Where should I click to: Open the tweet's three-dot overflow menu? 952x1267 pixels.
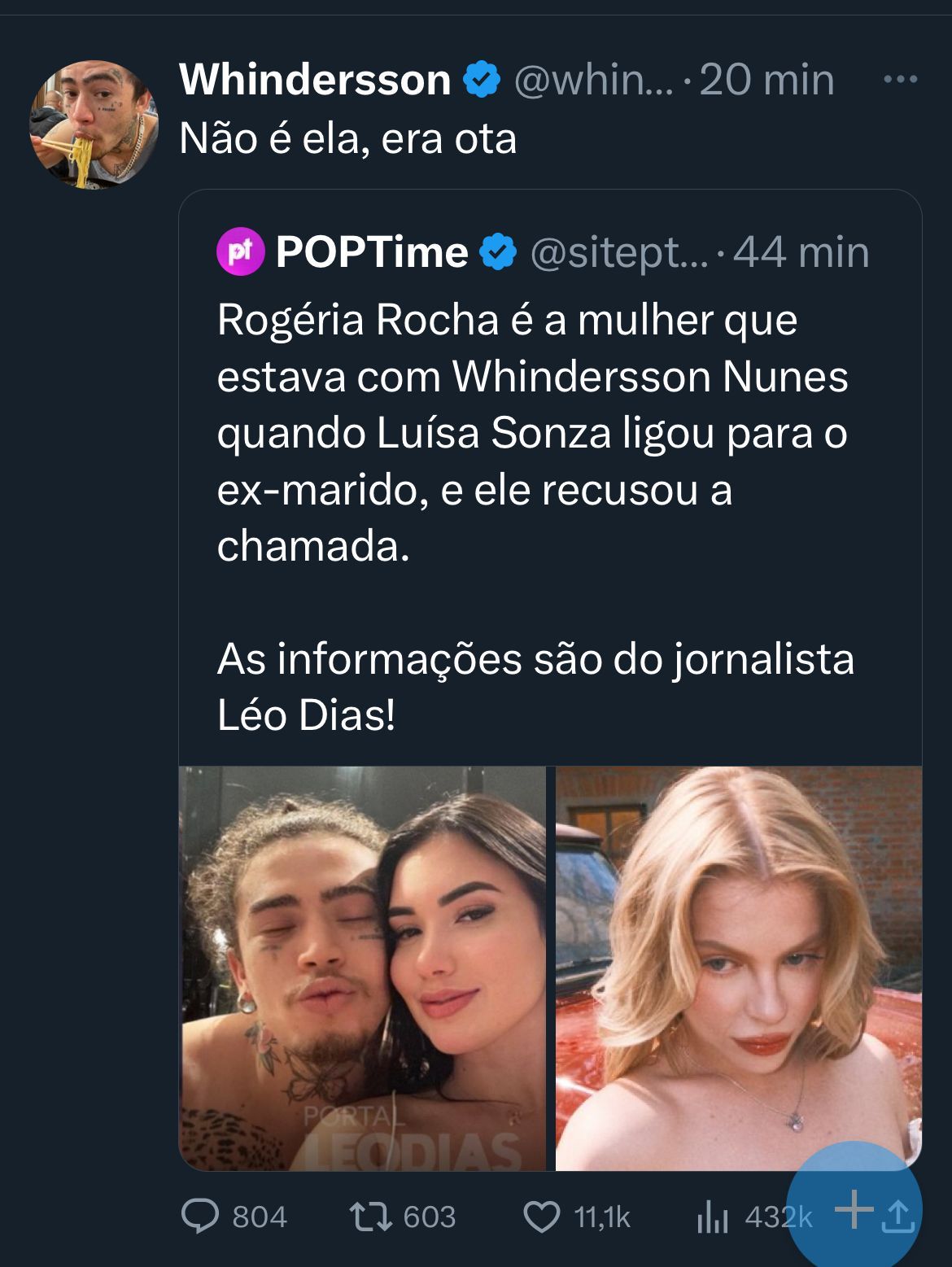(901, 80)
